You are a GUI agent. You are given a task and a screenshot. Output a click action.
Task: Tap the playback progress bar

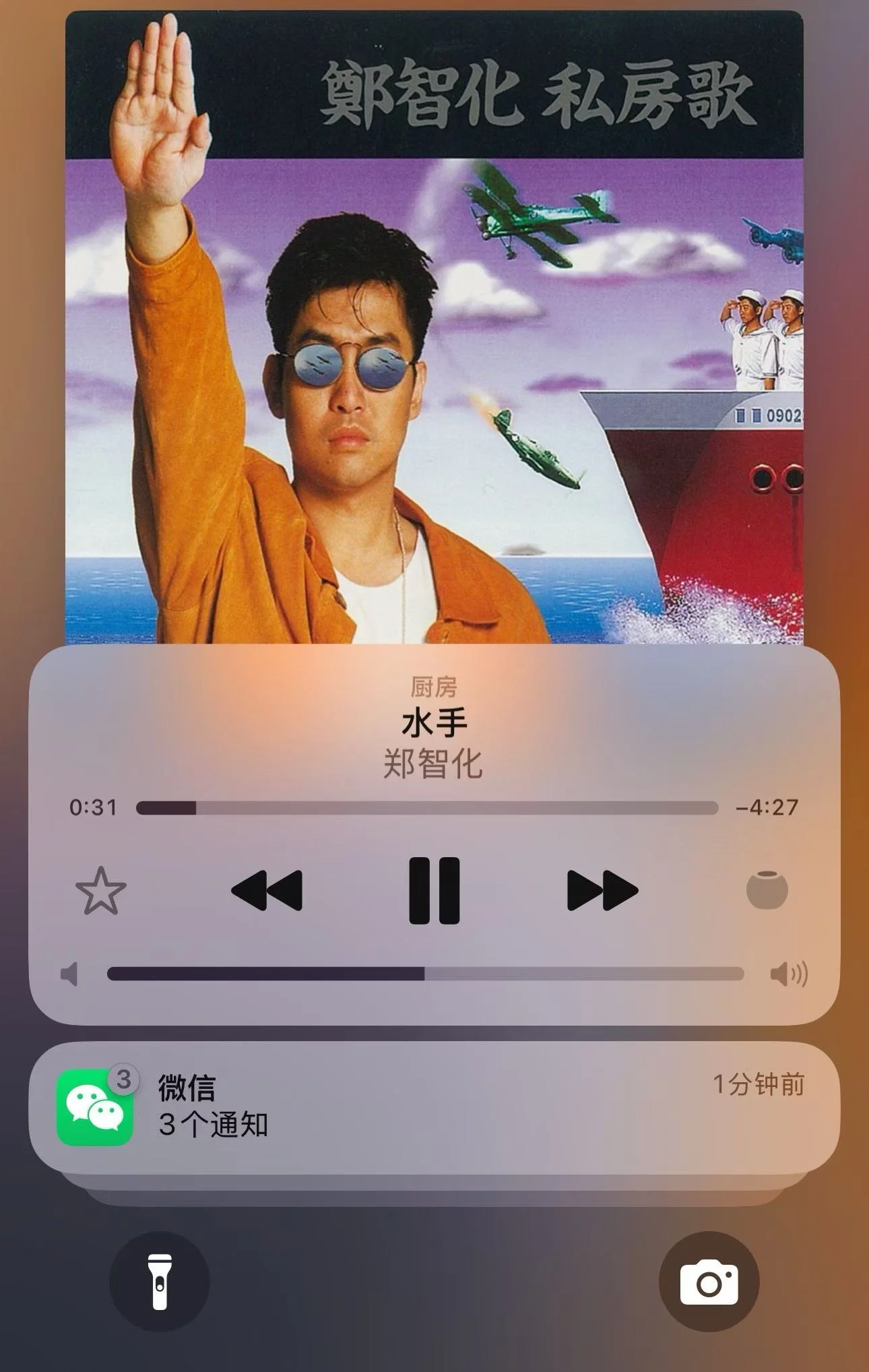point(427,807)
